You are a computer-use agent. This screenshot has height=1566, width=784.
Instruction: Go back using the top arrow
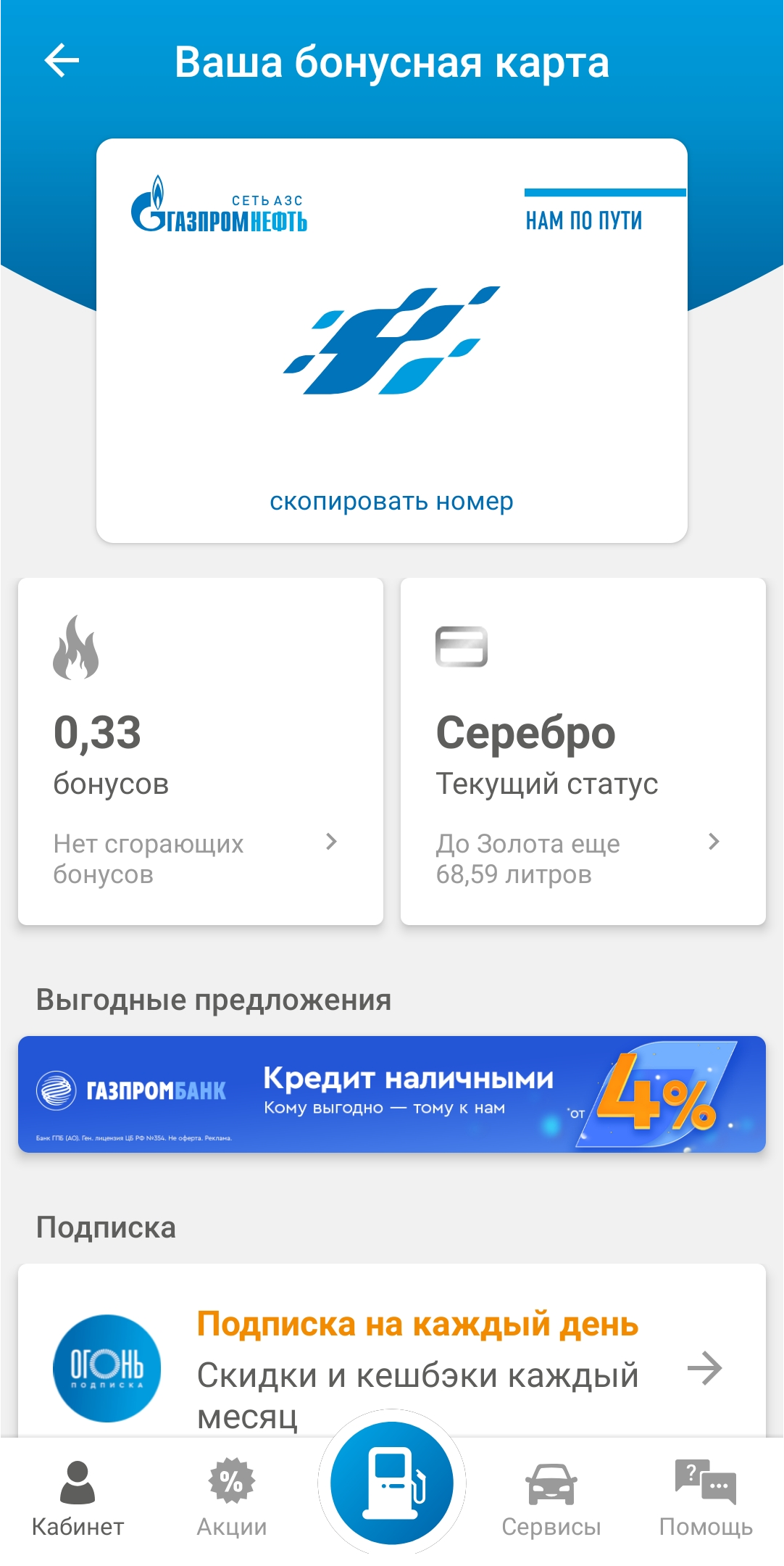(x=62, y=61)
